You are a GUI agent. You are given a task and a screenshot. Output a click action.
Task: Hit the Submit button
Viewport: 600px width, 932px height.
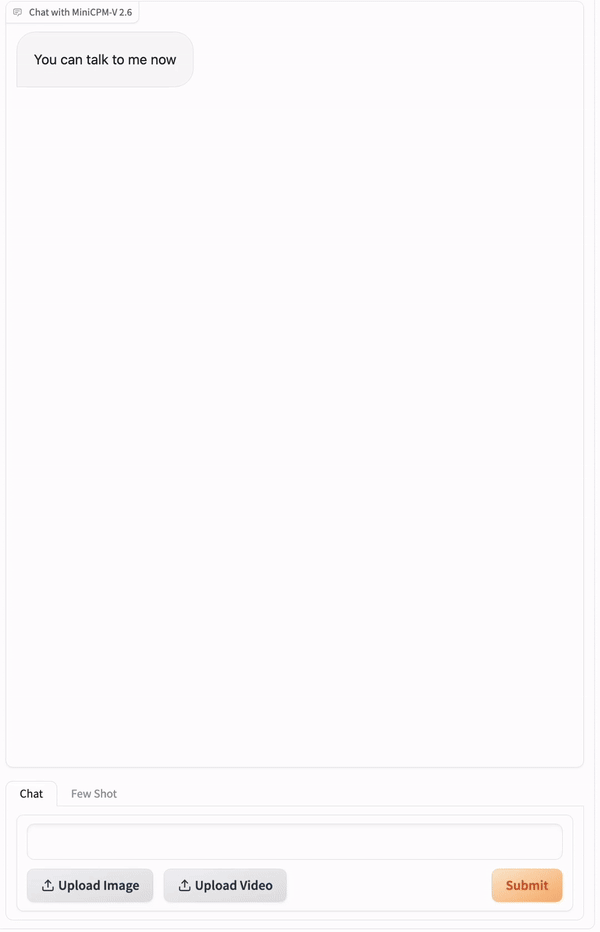(526, 885)
